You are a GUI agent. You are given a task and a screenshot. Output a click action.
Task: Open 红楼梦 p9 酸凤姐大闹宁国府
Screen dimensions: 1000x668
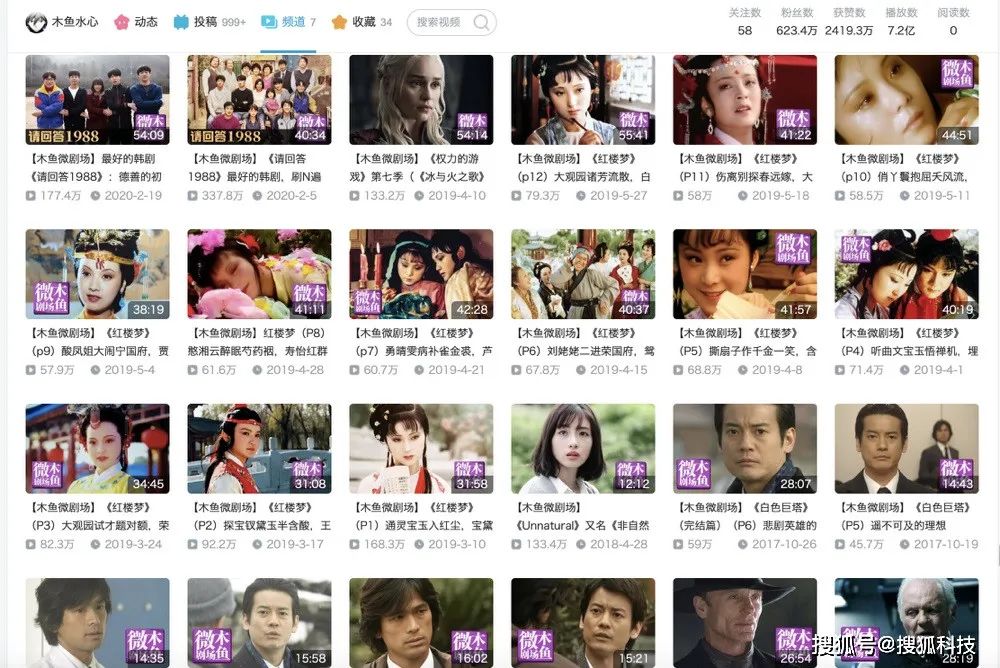click(97, 275)
